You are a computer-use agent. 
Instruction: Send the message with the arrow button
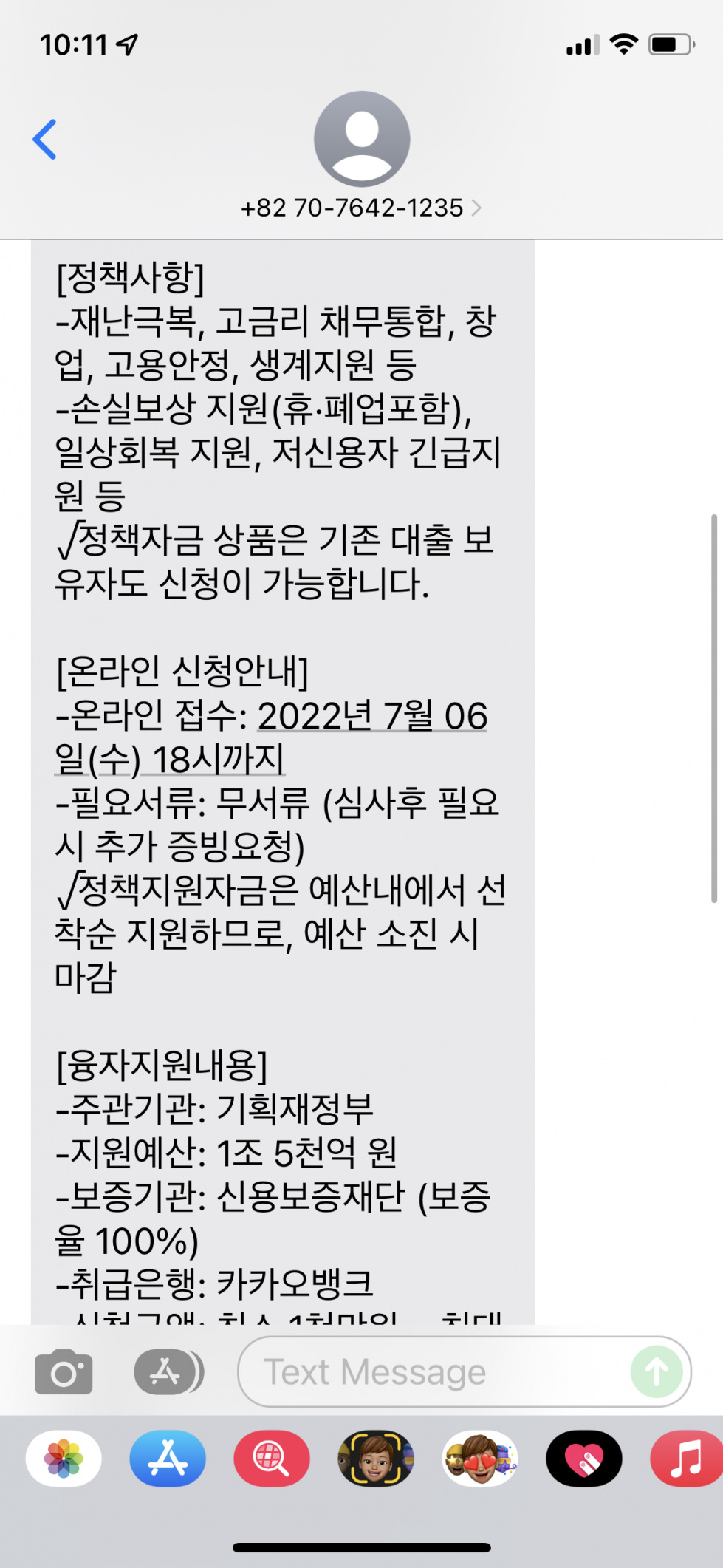click(x=657, y=1372)
